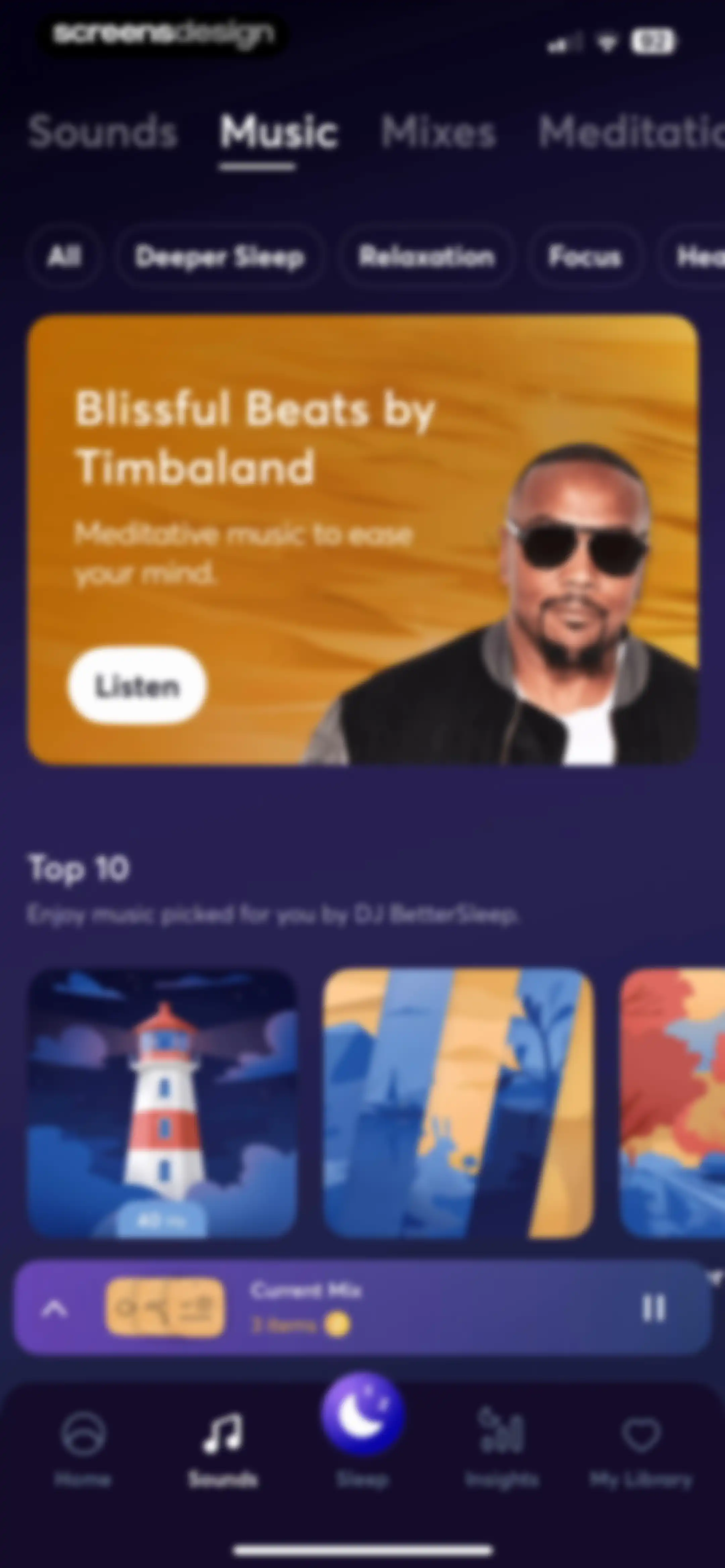Select the Focus filter chip
The image size is (725, 1568).
(x=585, y=256)
